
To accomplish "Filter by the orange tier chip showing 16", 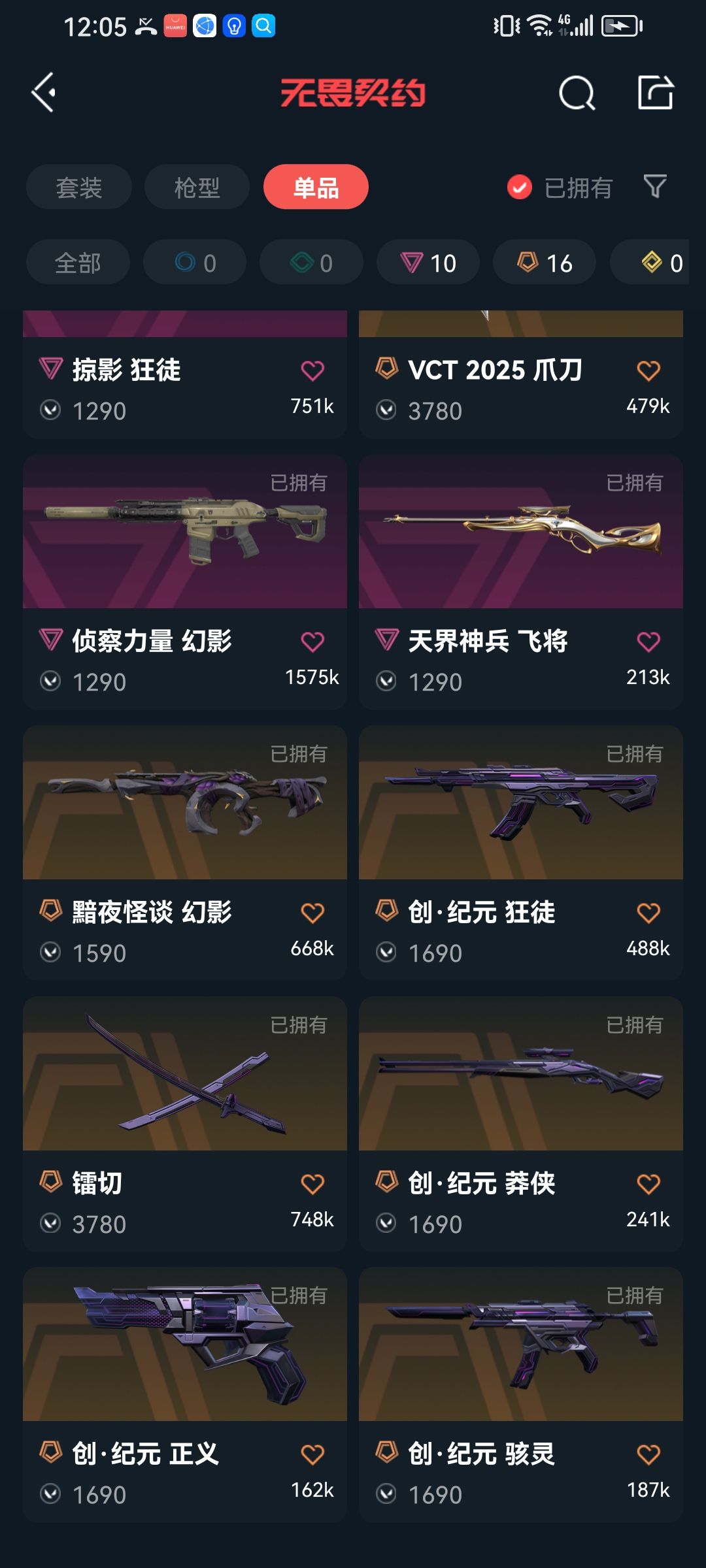I will pos(545,263).
